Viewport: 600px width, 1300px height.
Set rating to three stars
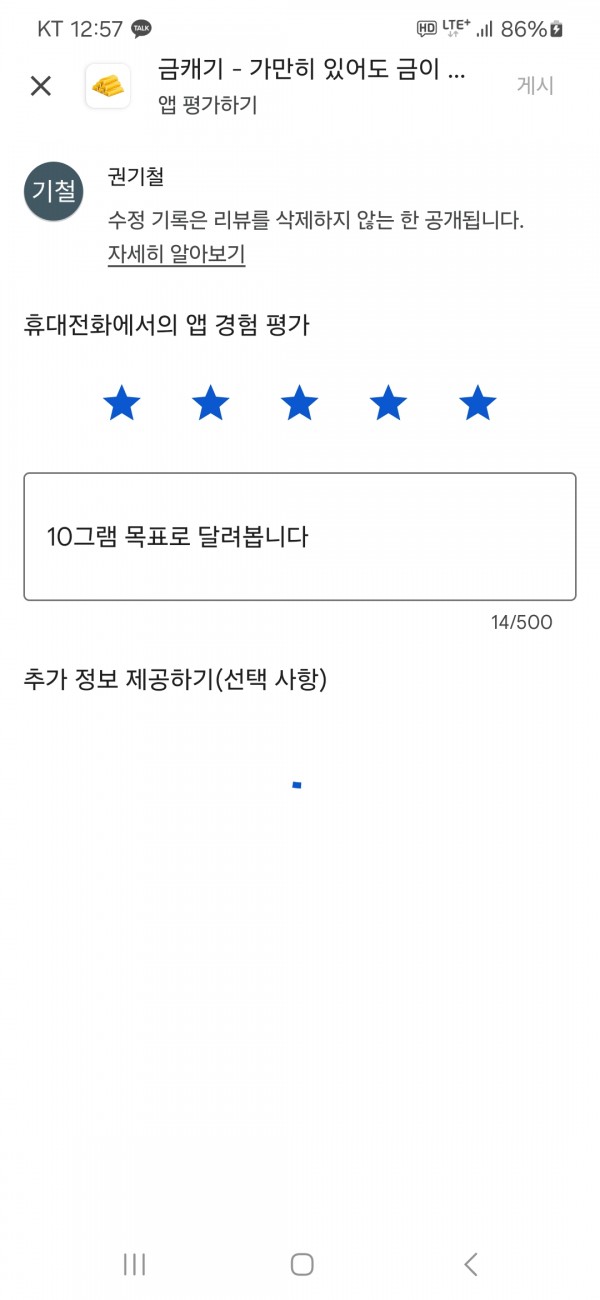[299, 403]
